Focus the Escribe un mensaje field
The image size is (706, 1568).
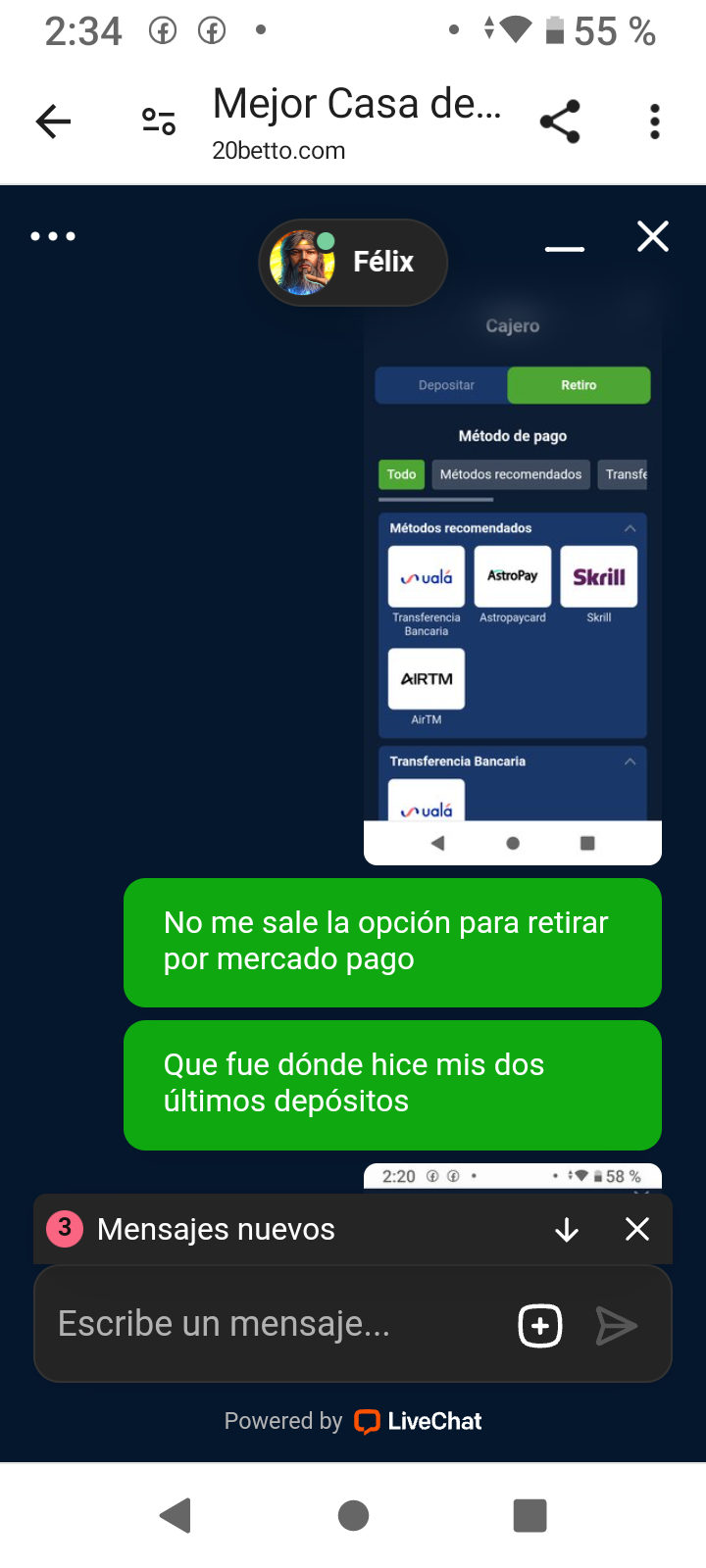point(275,1324)
